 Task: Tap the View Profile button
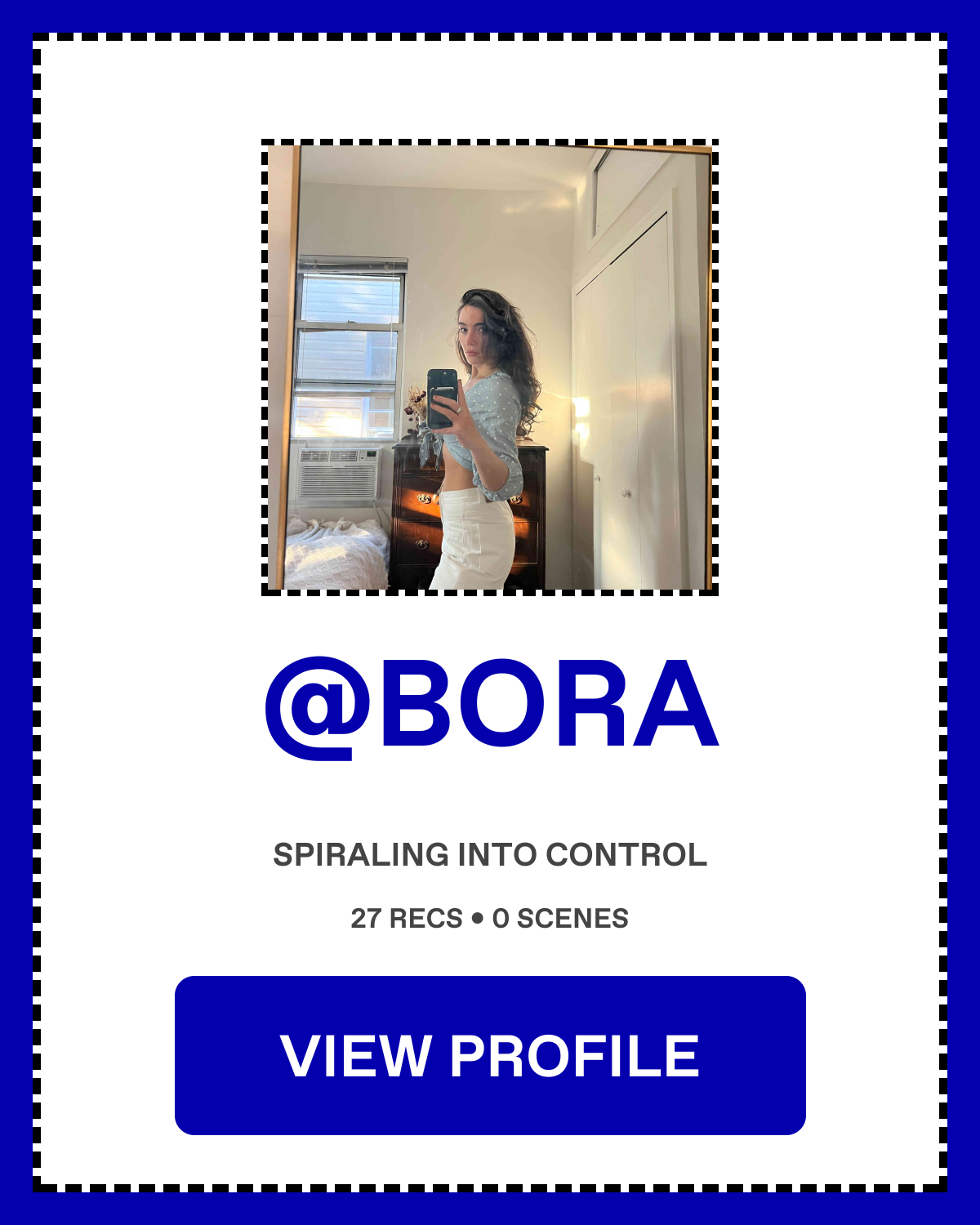[x=490, y=1055]
